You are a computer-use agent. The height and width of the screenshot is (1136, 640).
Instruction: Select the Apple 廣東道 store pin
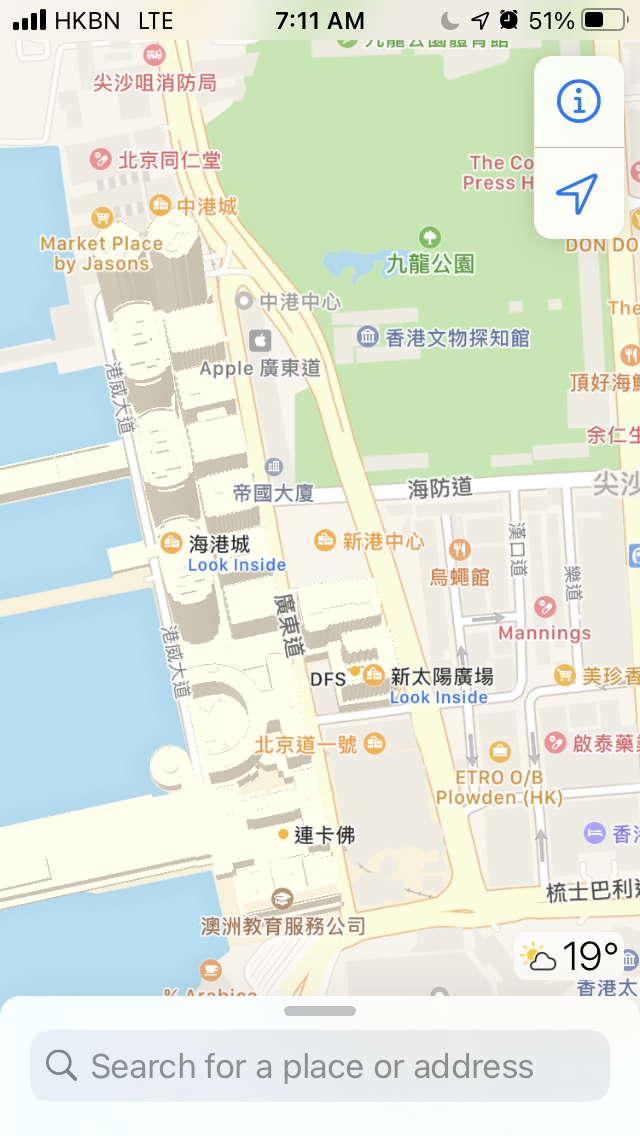[x=260, y=340]
